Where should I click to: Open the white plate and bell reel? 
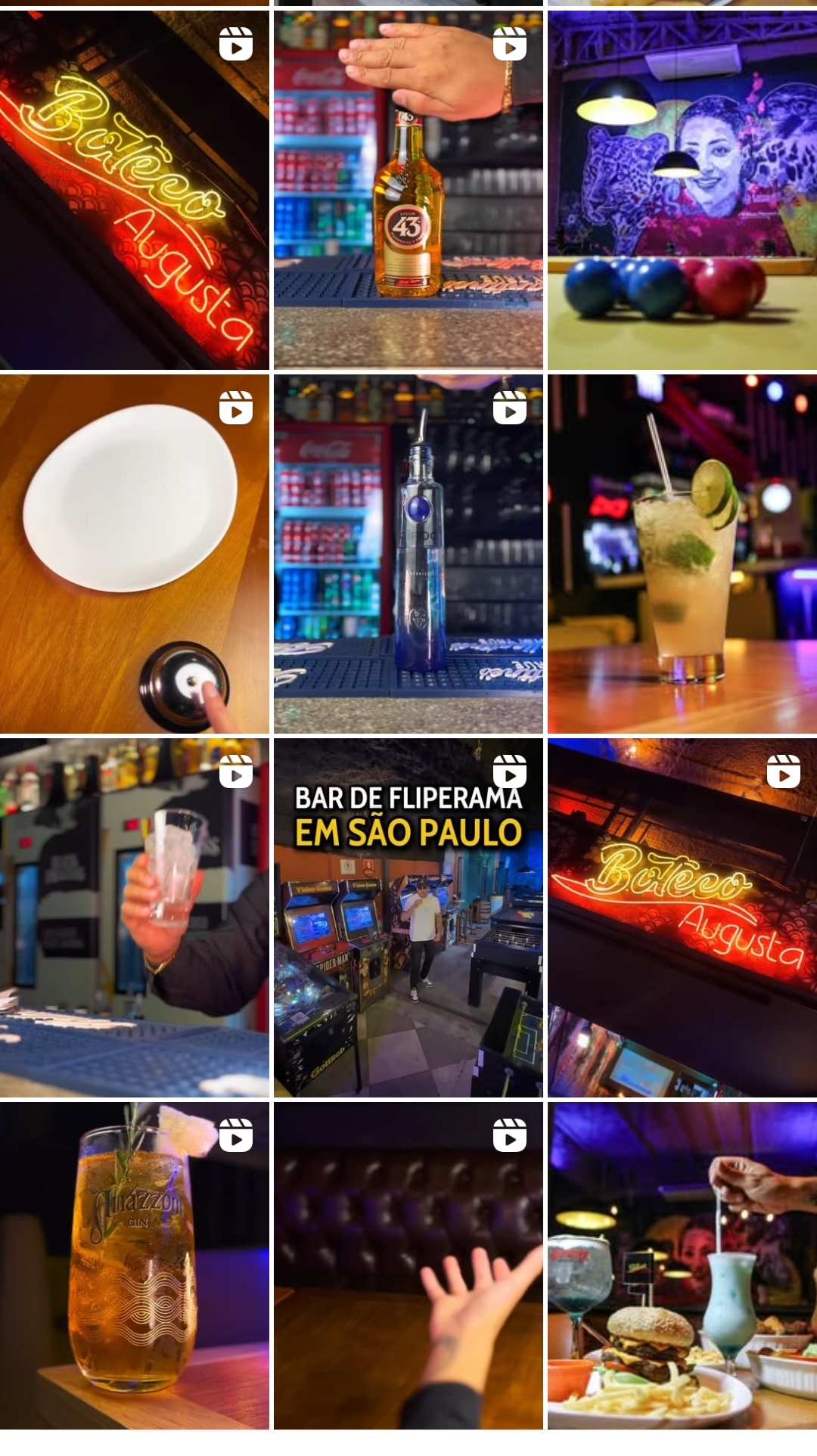click(134, 554)
